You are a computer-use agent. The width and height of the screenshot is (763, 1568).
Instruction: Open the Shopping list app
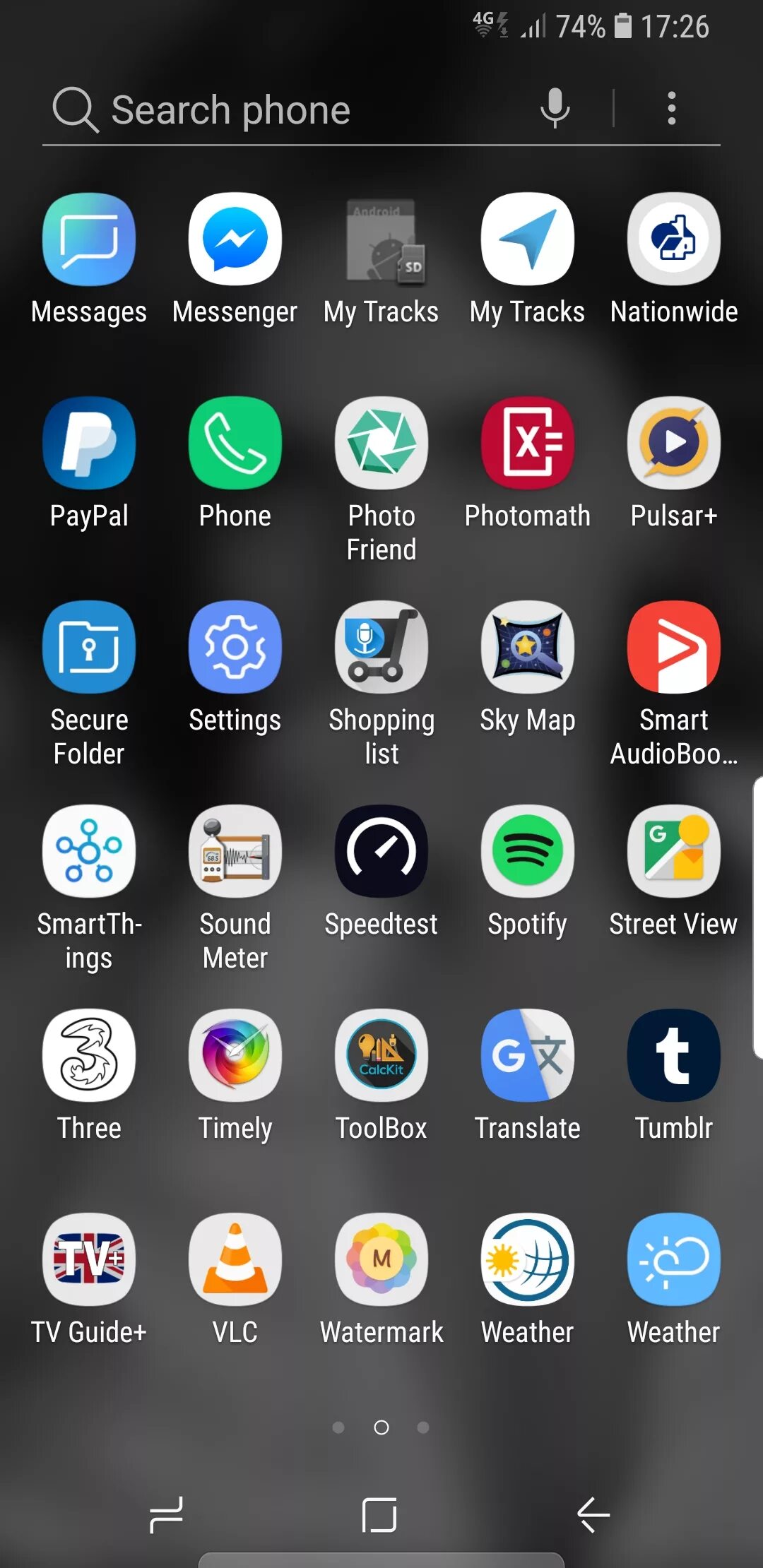[381, 648]
